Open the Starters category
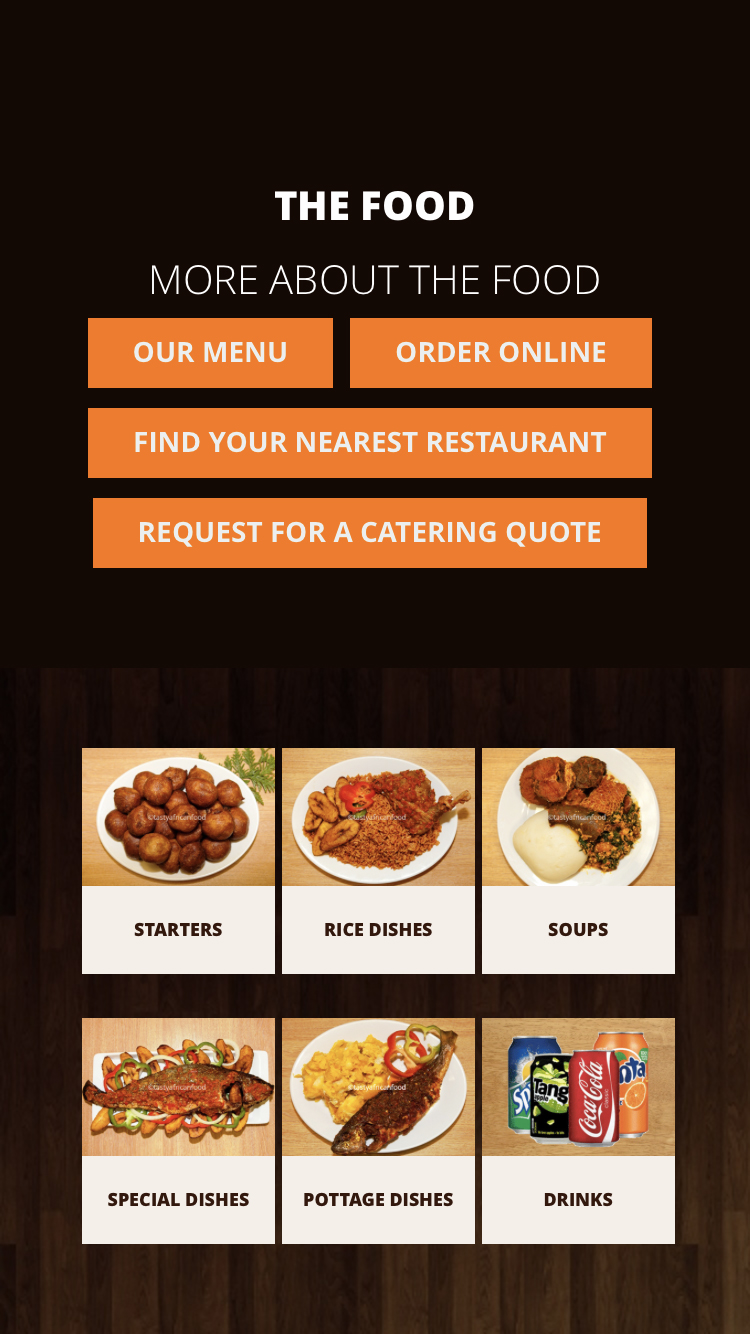Screen dimensions: 750x1334 (x=178, y=860)
